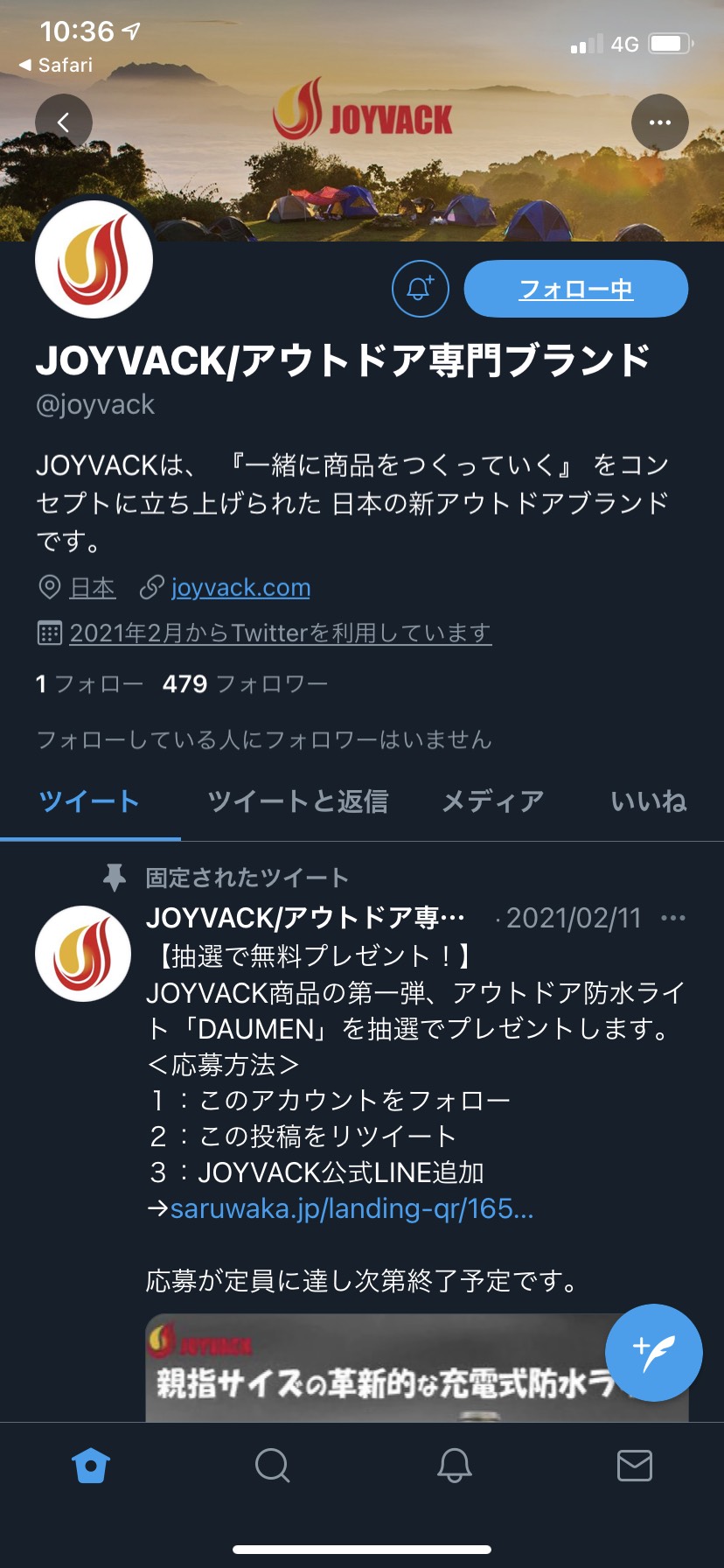Open the pinned tweet's more options
This screenshot has height=1568, width=724.
673,918
